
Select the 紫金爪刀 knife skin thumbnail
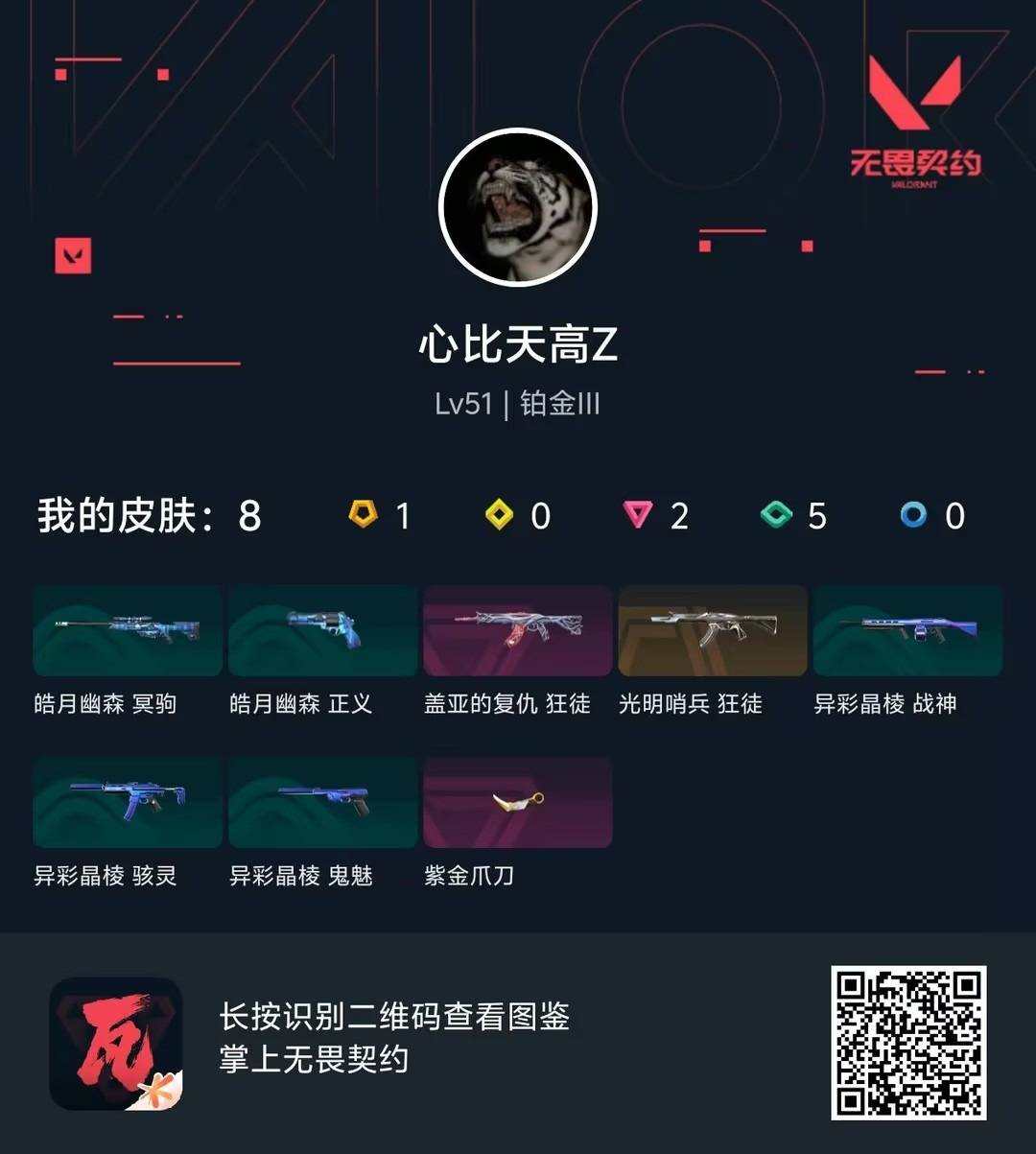tap(517, 802)
